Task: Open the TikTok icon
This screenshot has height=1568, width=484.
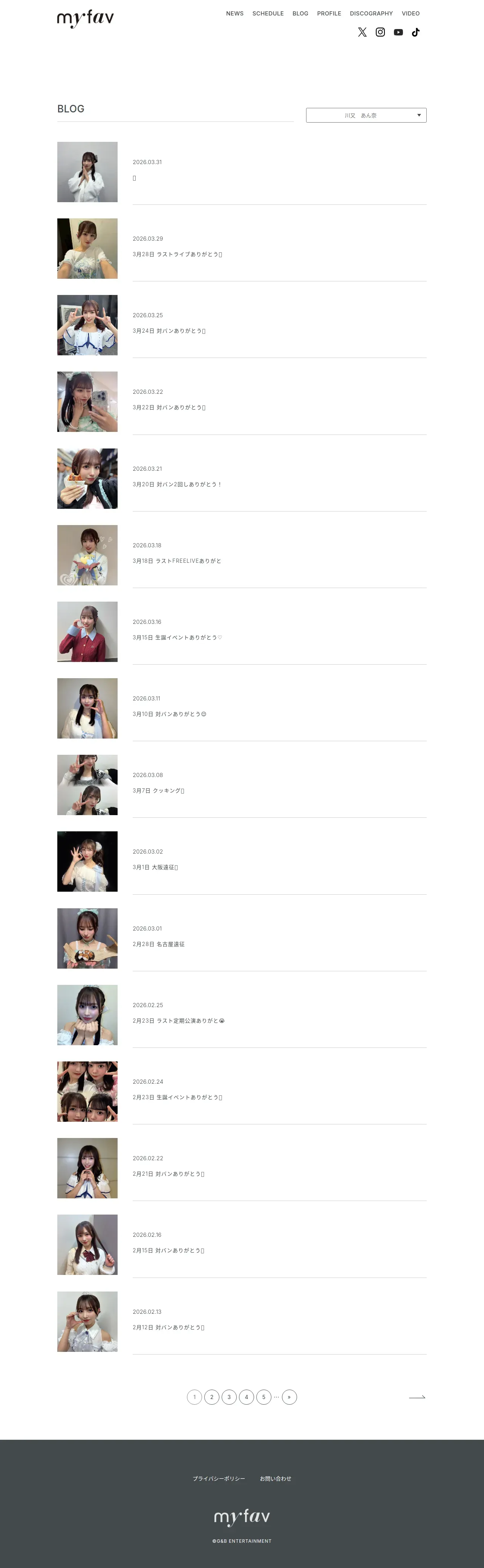Action: click(416, 32)
